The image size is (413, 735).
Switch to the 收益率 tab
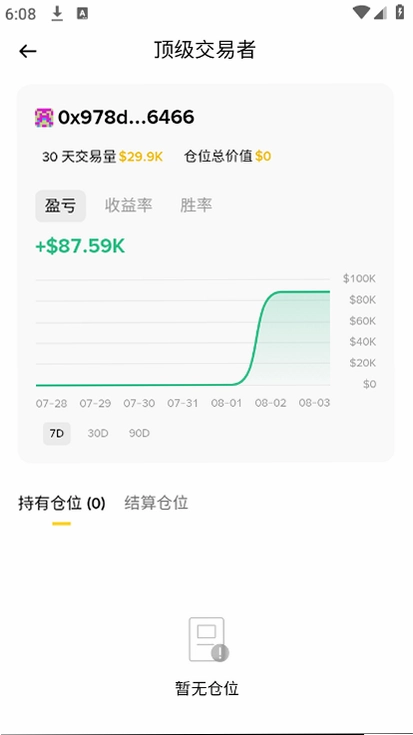(128, 205)
